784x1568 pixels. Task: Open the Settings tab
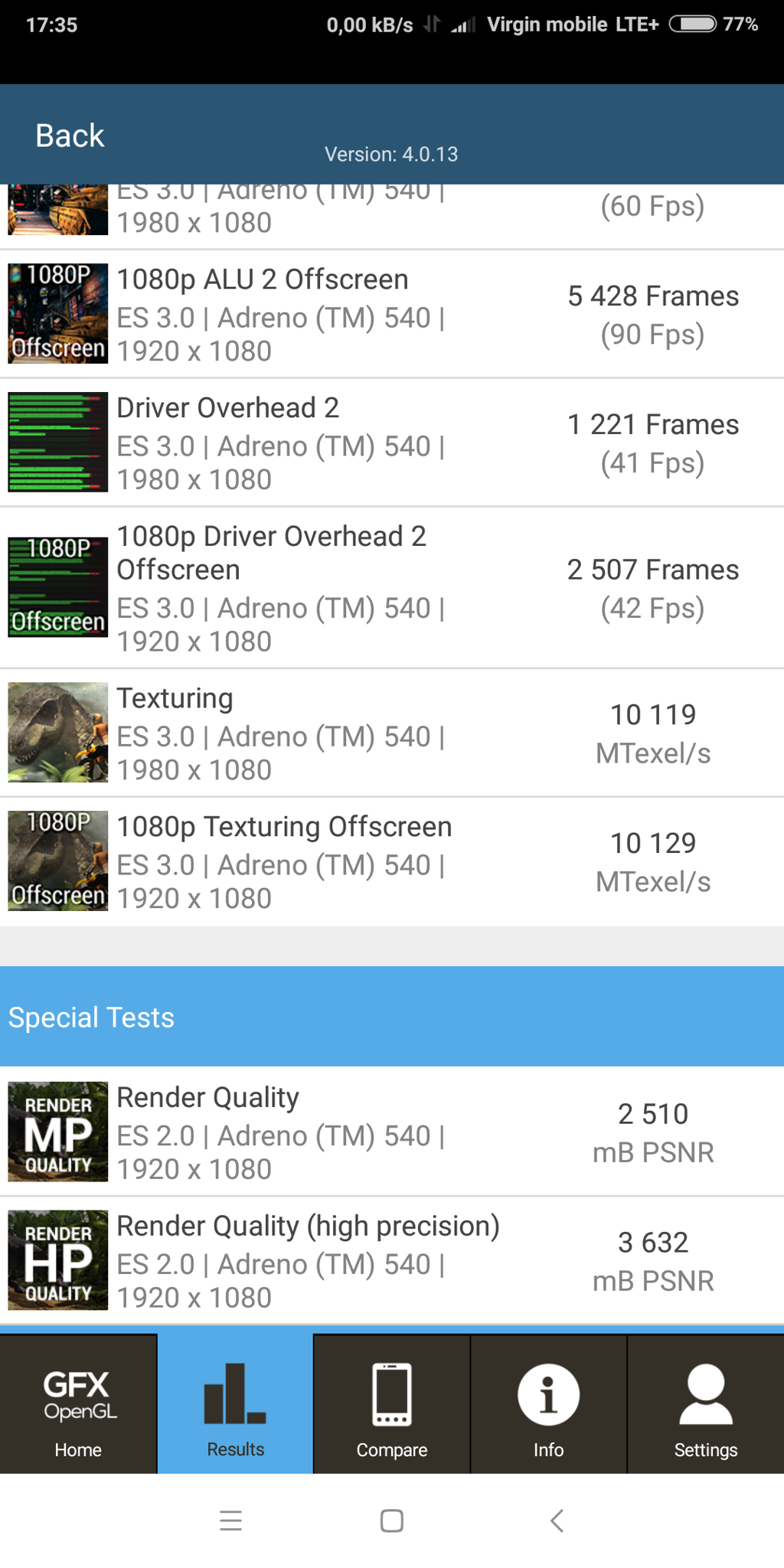point(705,1405)
